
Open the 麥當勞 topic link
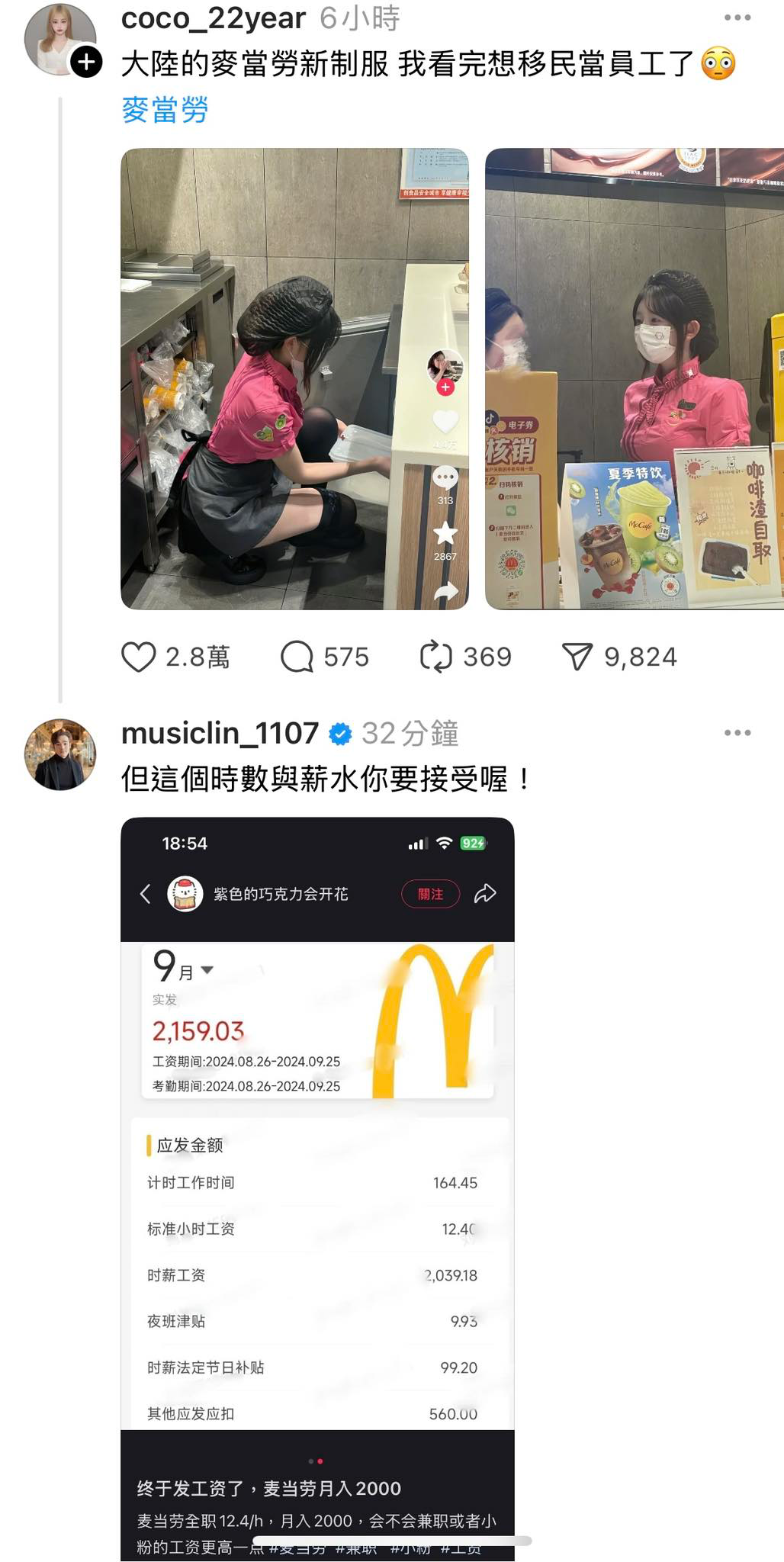coord(165,110)
